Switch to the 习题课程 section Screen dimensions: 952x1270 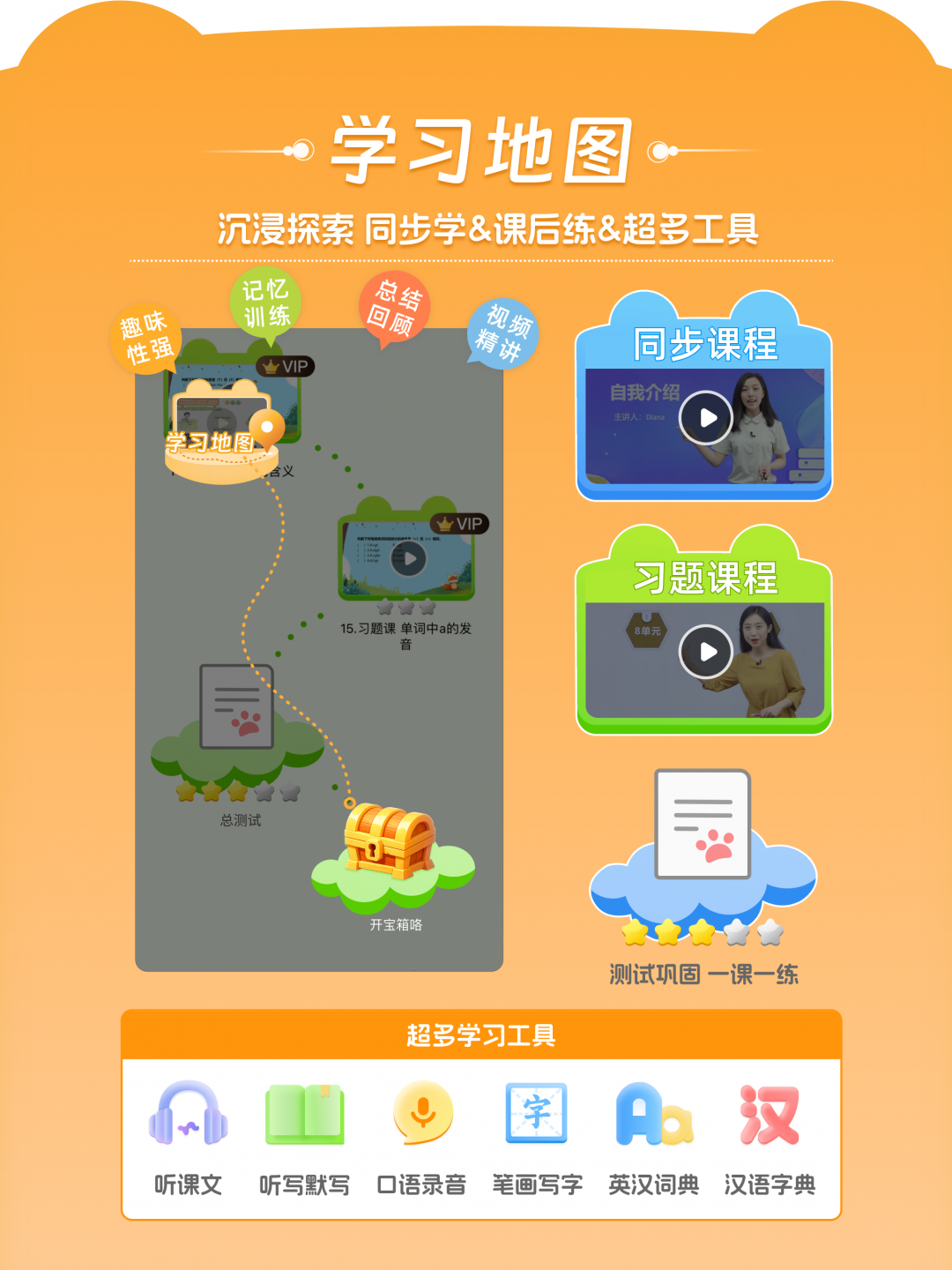point(704,651)
